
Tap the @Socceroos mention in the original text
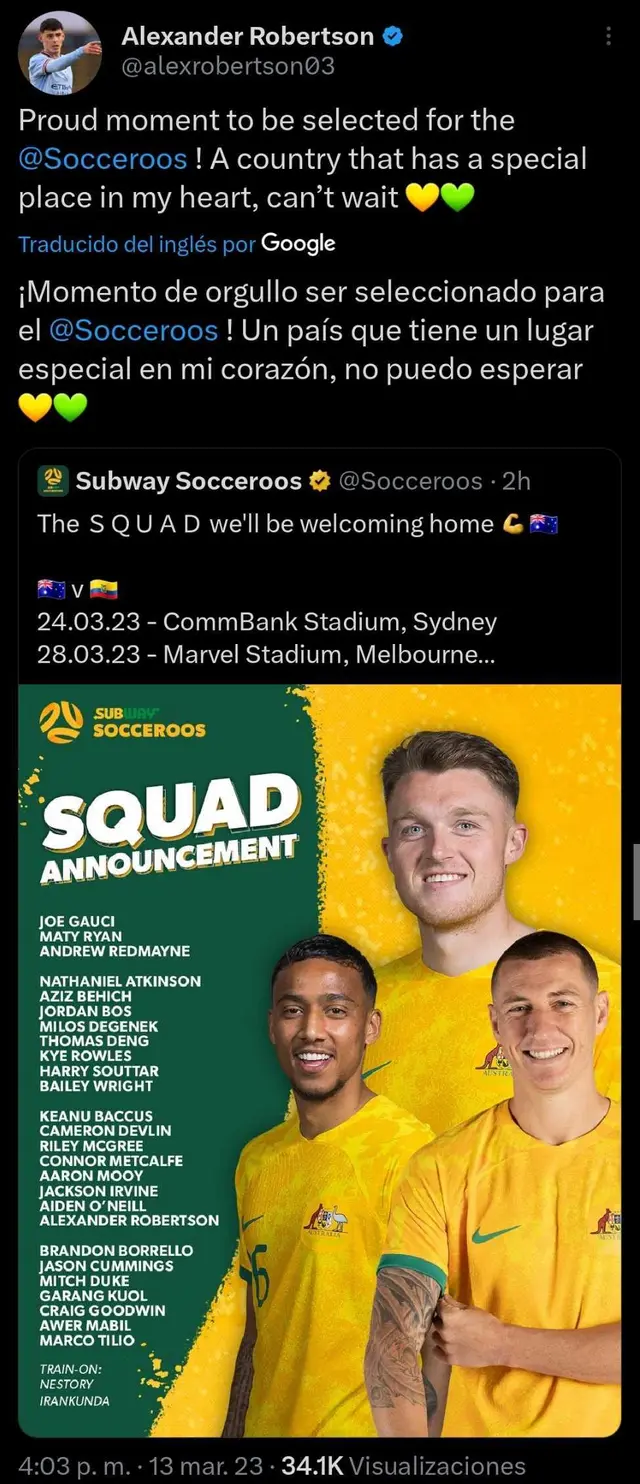102,160
